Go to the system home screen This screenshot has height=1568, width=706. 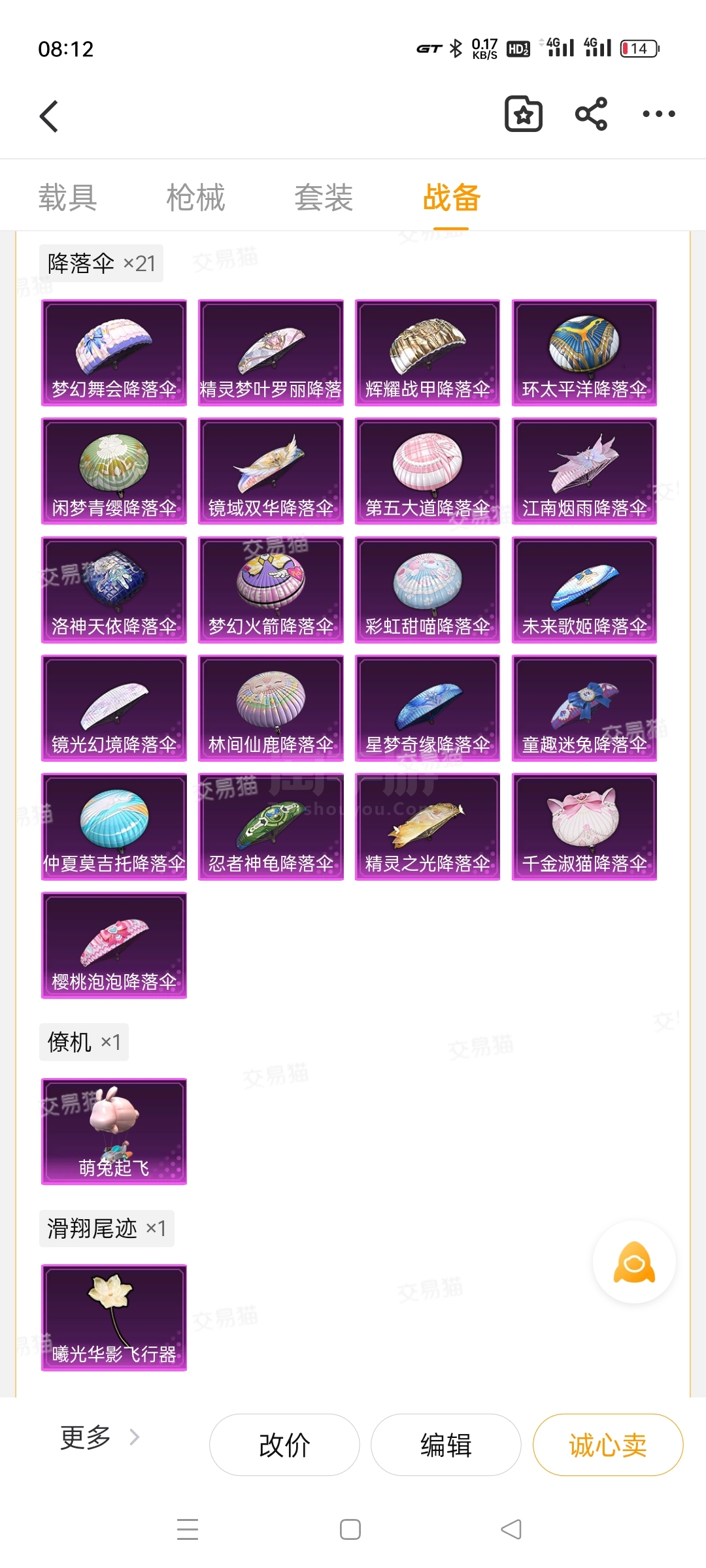350,1529
